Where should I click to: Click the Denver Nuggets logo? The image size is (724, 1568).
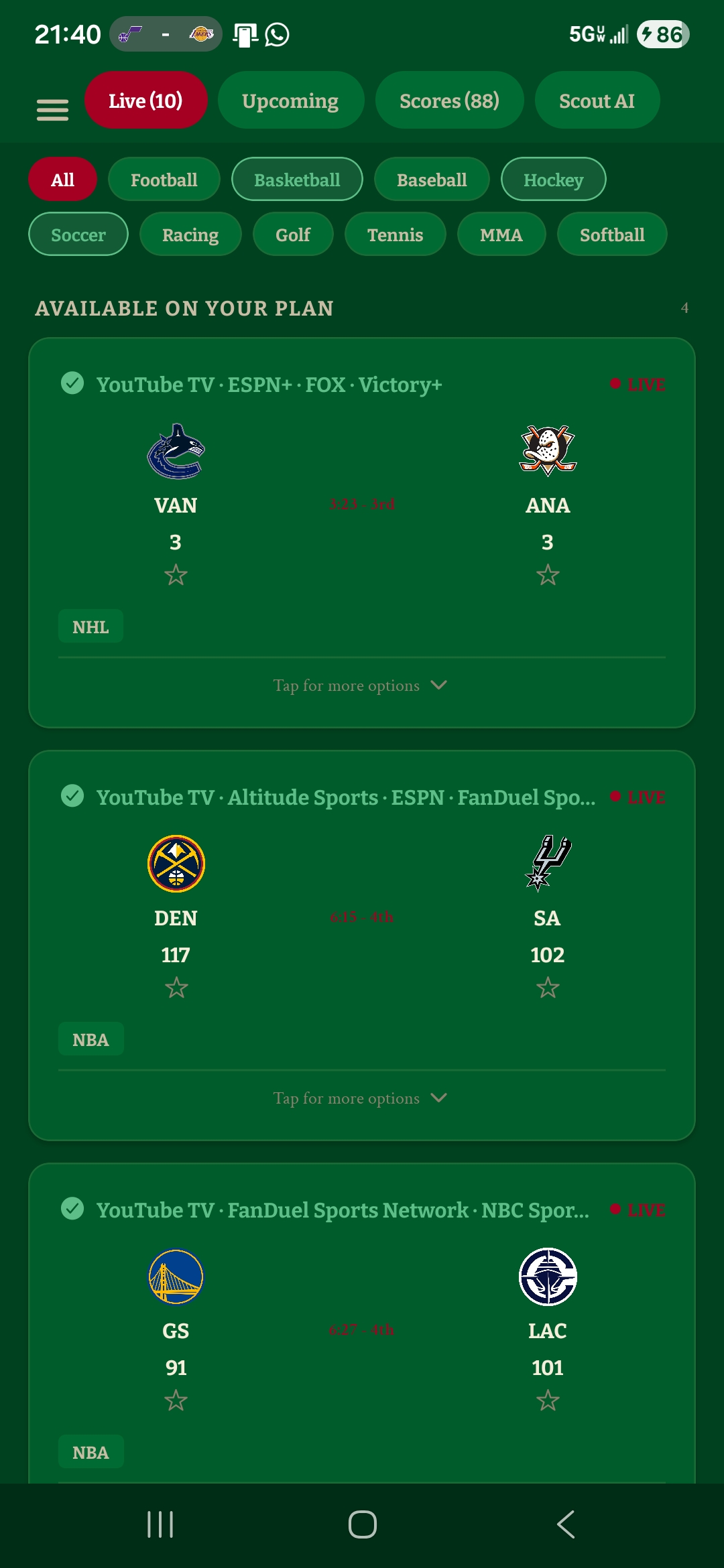(176, 864)
